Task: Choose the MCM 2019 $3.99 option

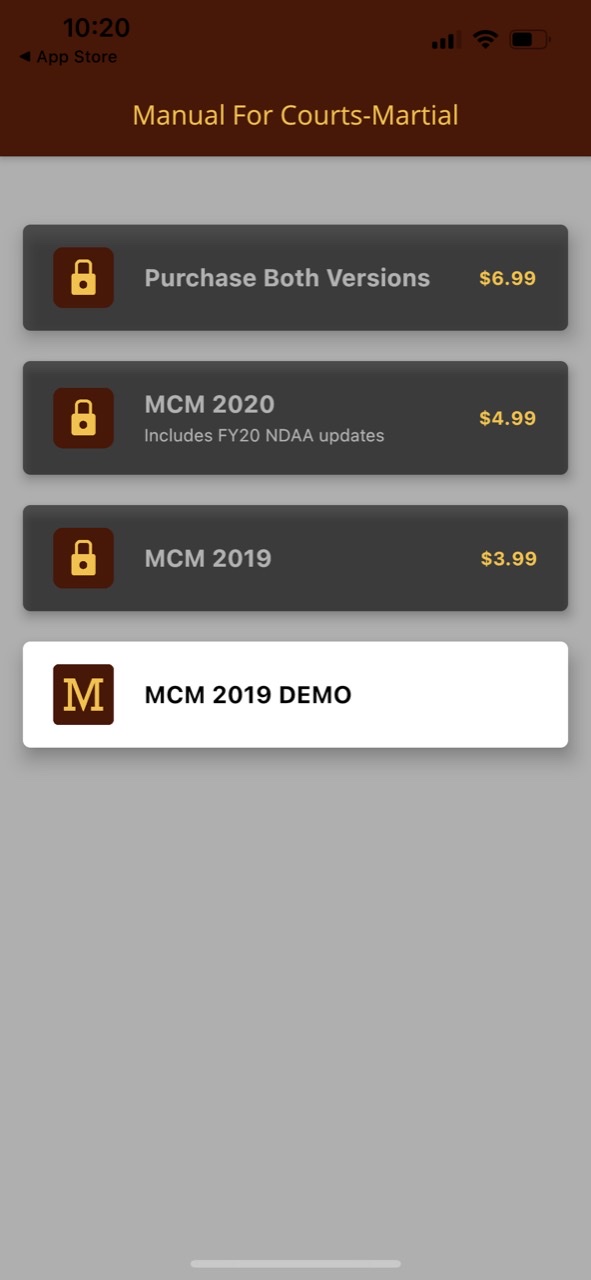Action: pyautogui.click(x=295, y=558)
